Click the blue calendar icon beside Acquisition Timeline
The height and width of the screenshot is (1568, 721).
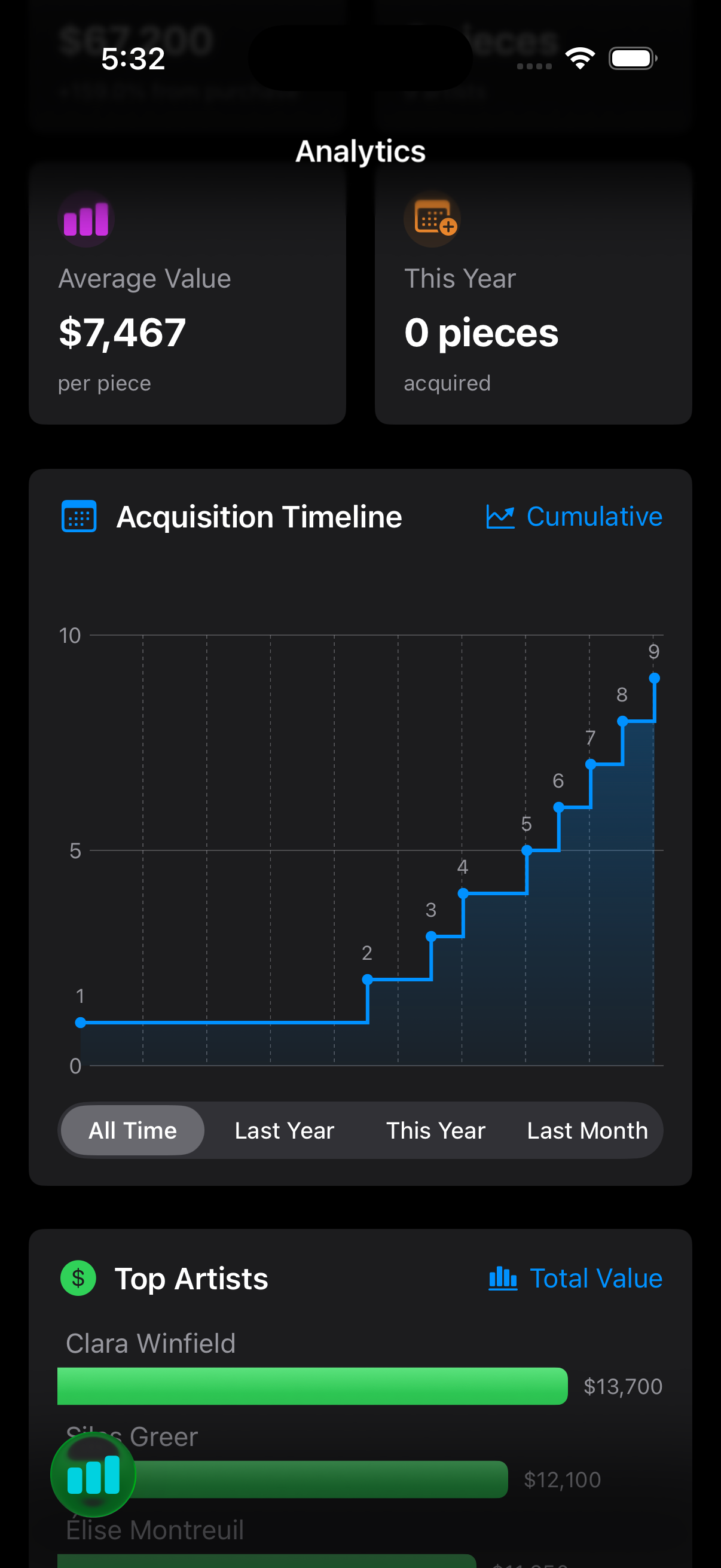78,516
